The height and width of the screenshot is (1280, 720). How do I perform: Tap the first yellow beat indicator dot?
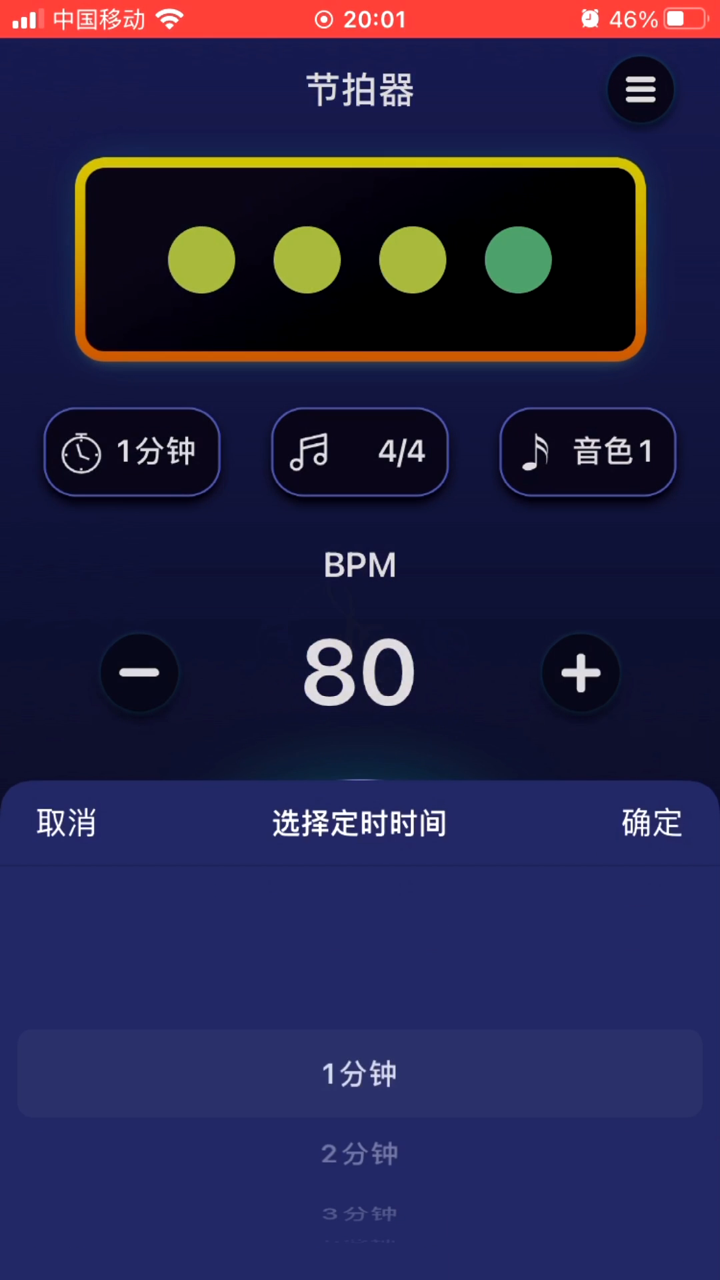(x=202, y=259)
